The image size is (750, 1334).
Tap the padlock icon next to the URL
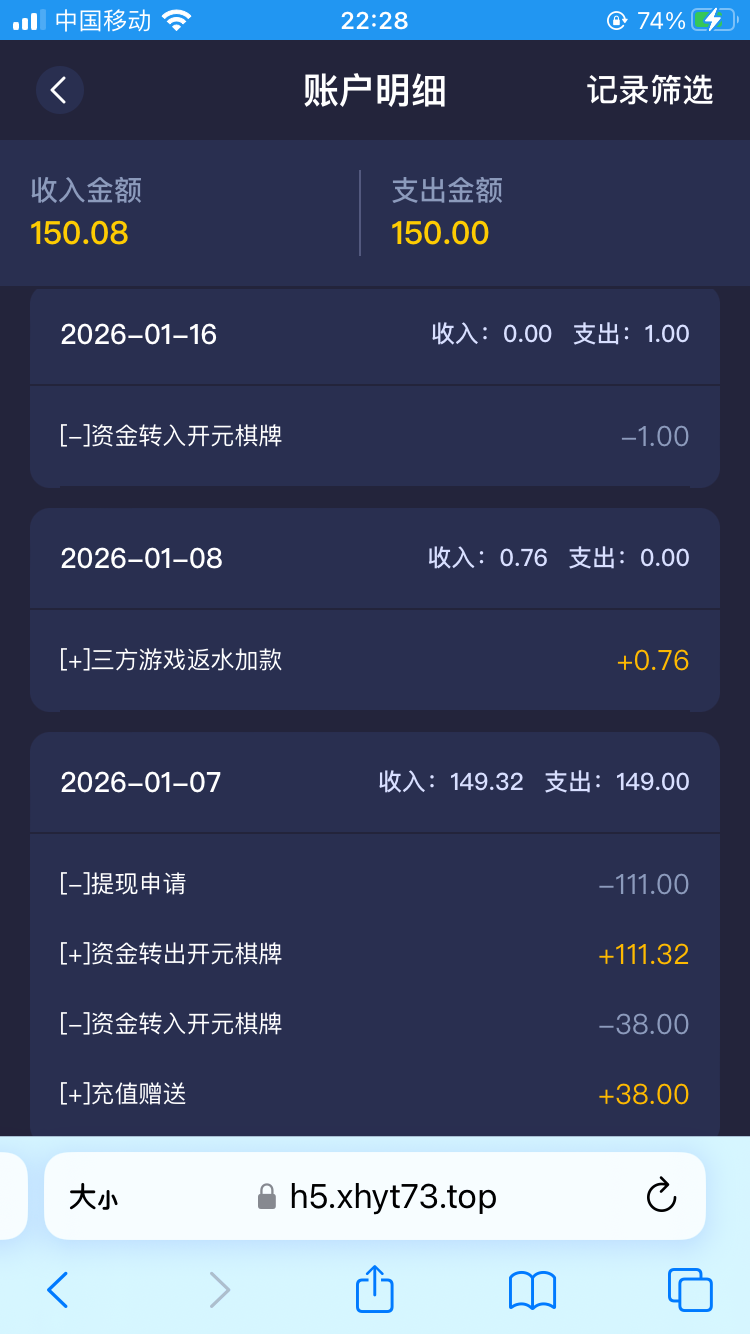click(x=265, y=1196)
